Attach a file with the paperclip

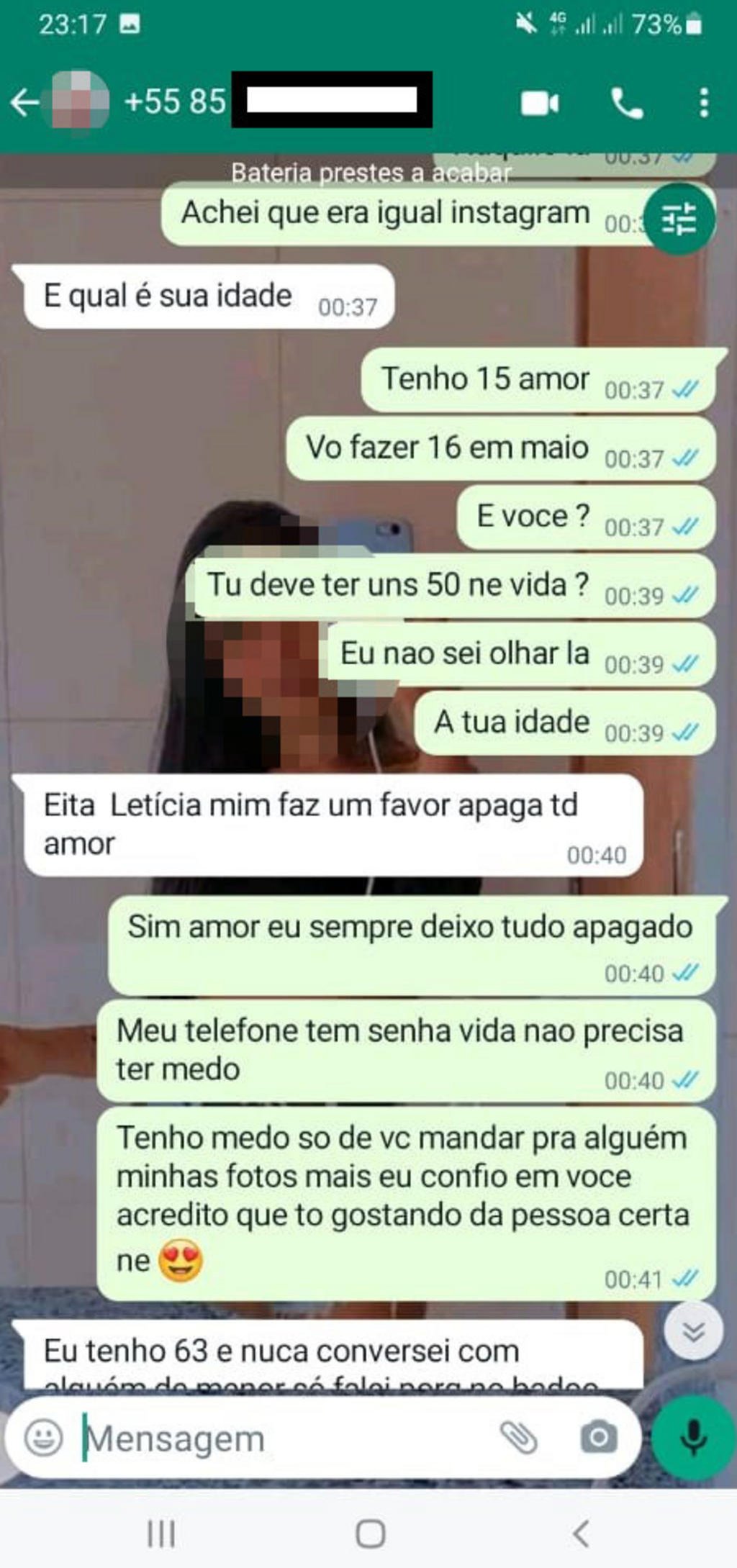click(519, 1438)
